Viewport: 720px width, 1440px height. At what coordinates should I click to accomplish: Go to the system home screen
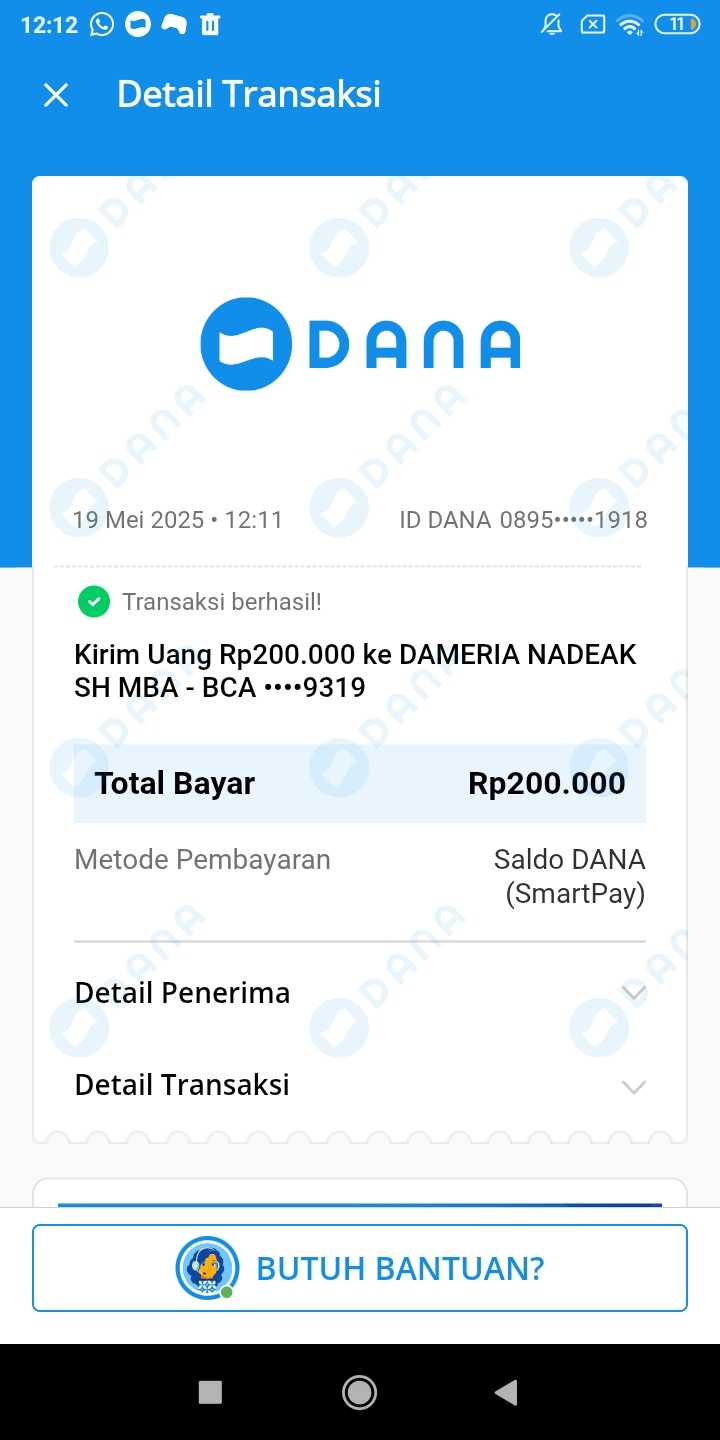359,1392
